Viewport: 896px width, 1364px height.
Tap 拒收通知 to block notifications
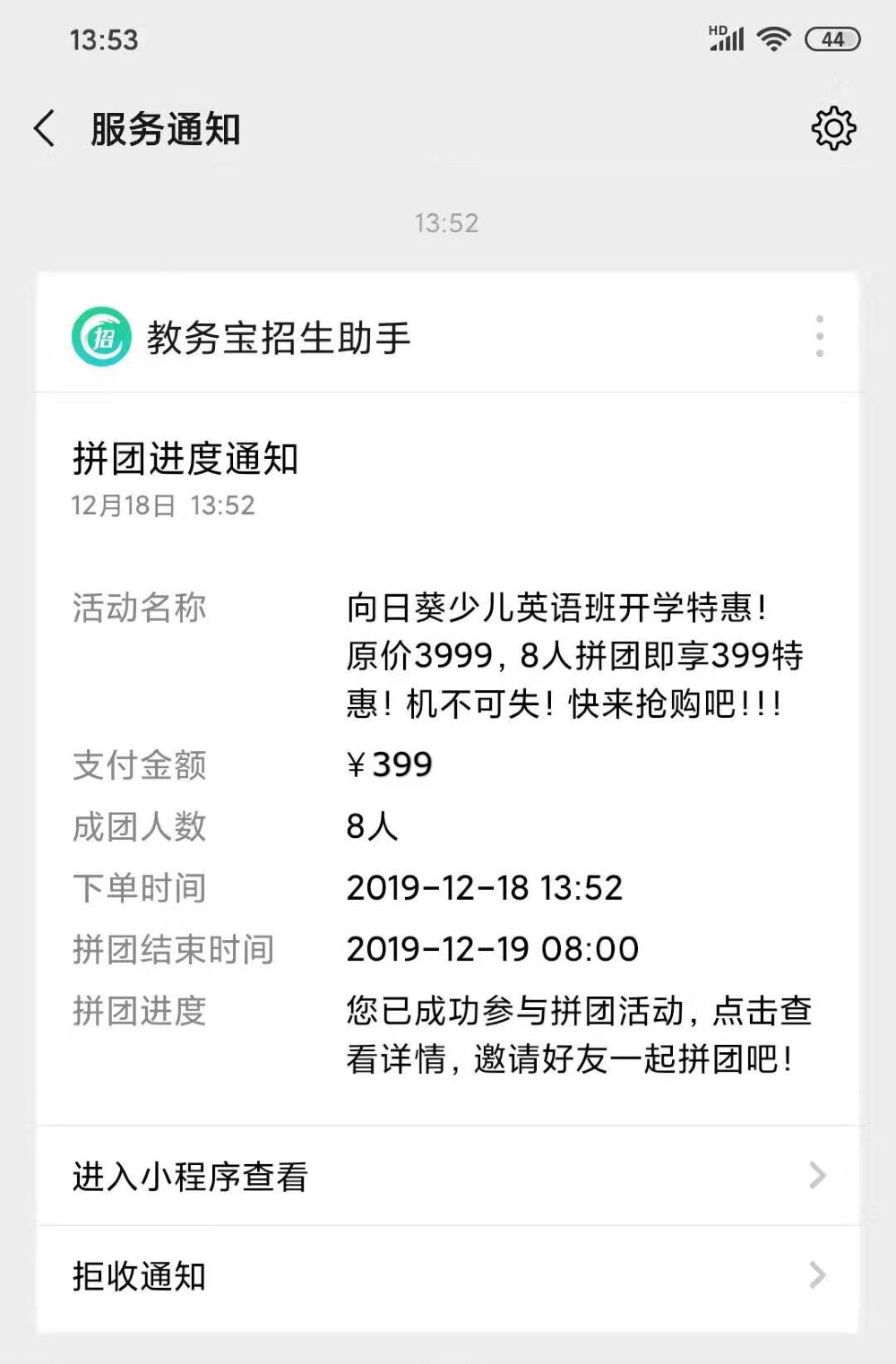point(446,1275)
